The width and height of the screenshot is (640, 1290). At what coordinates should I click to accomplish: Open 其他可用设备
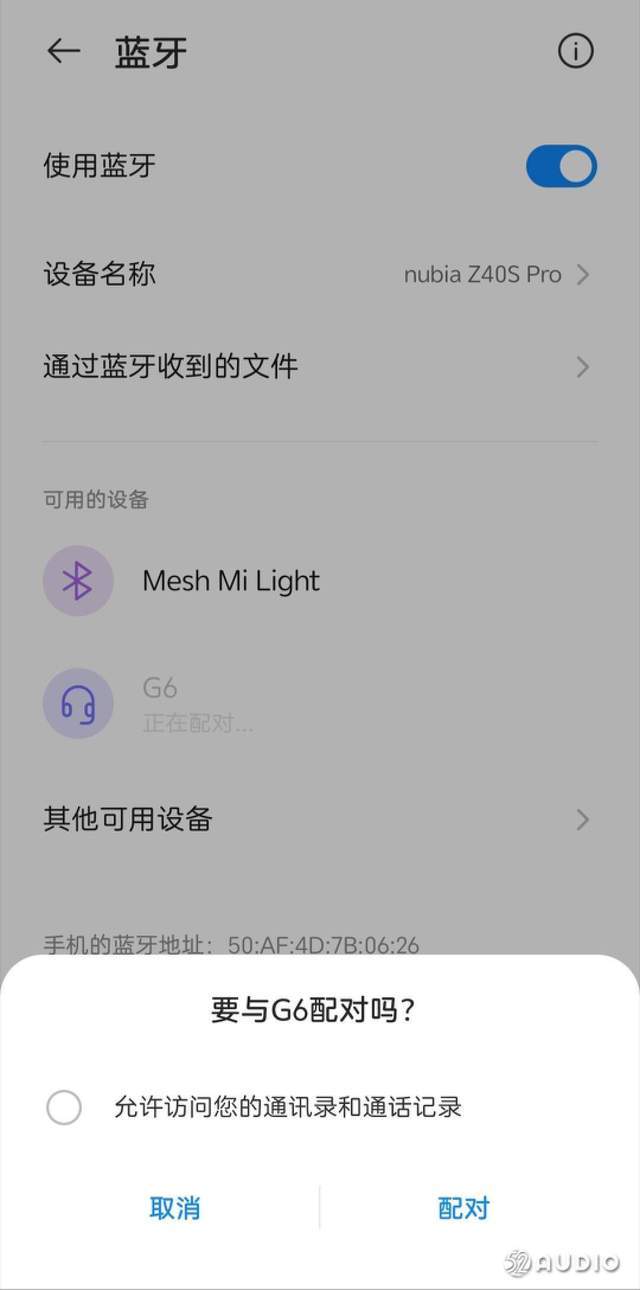pos(320,820)
